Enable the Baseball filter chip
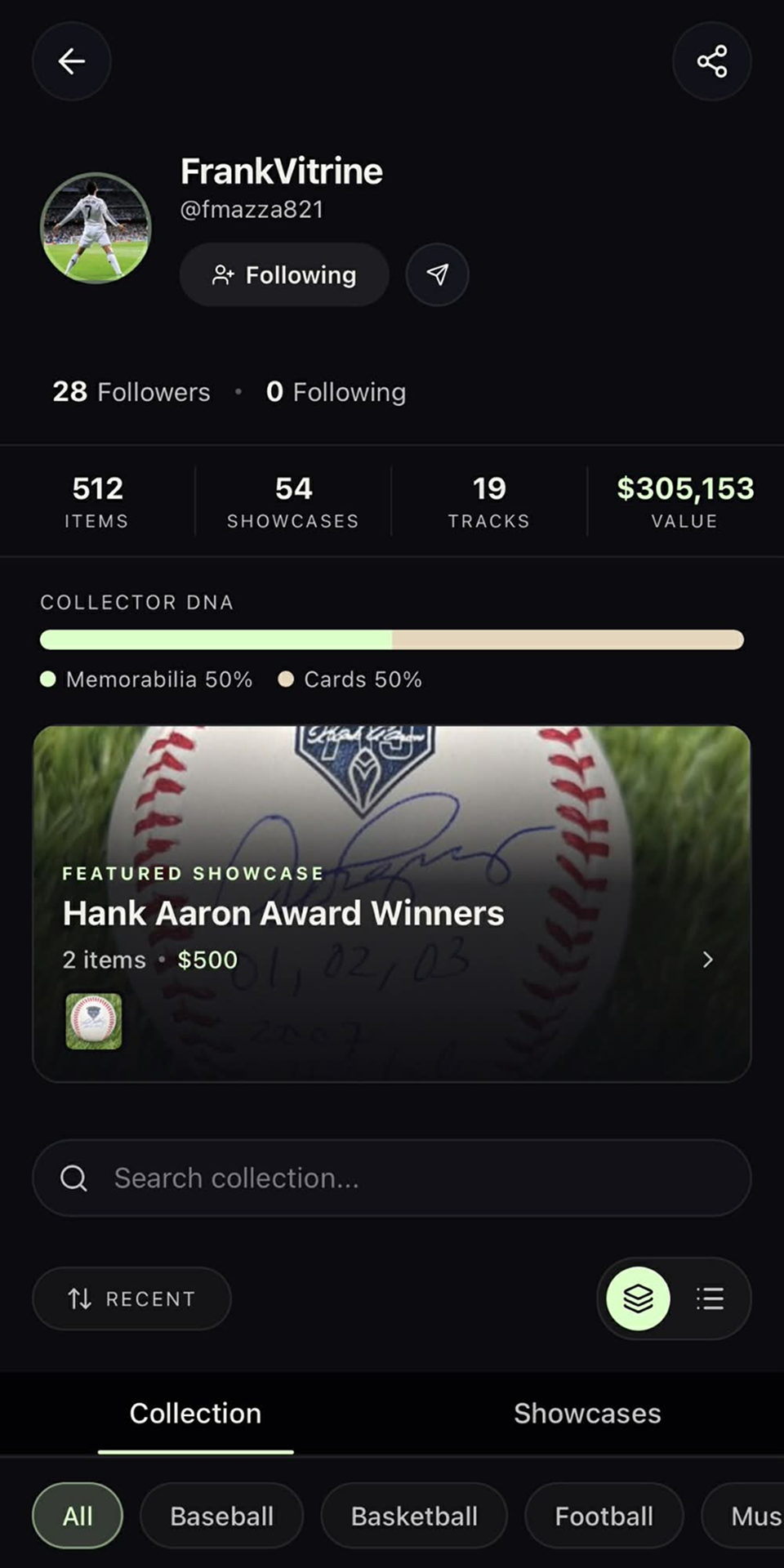Screen dimensions: 784x1568 coord(221,1516)
